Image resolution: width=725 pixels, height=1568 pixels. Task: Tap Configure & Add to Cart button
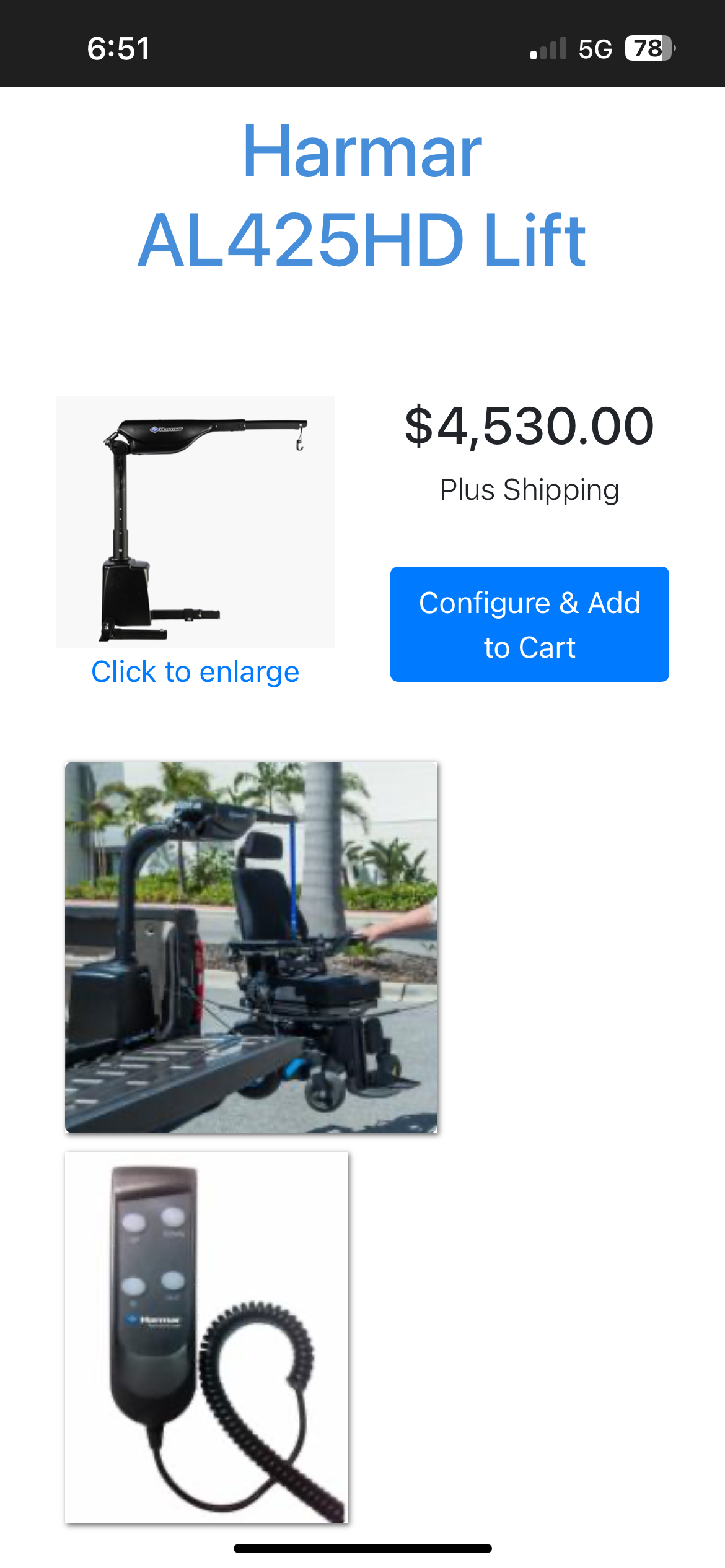point(529,624)
